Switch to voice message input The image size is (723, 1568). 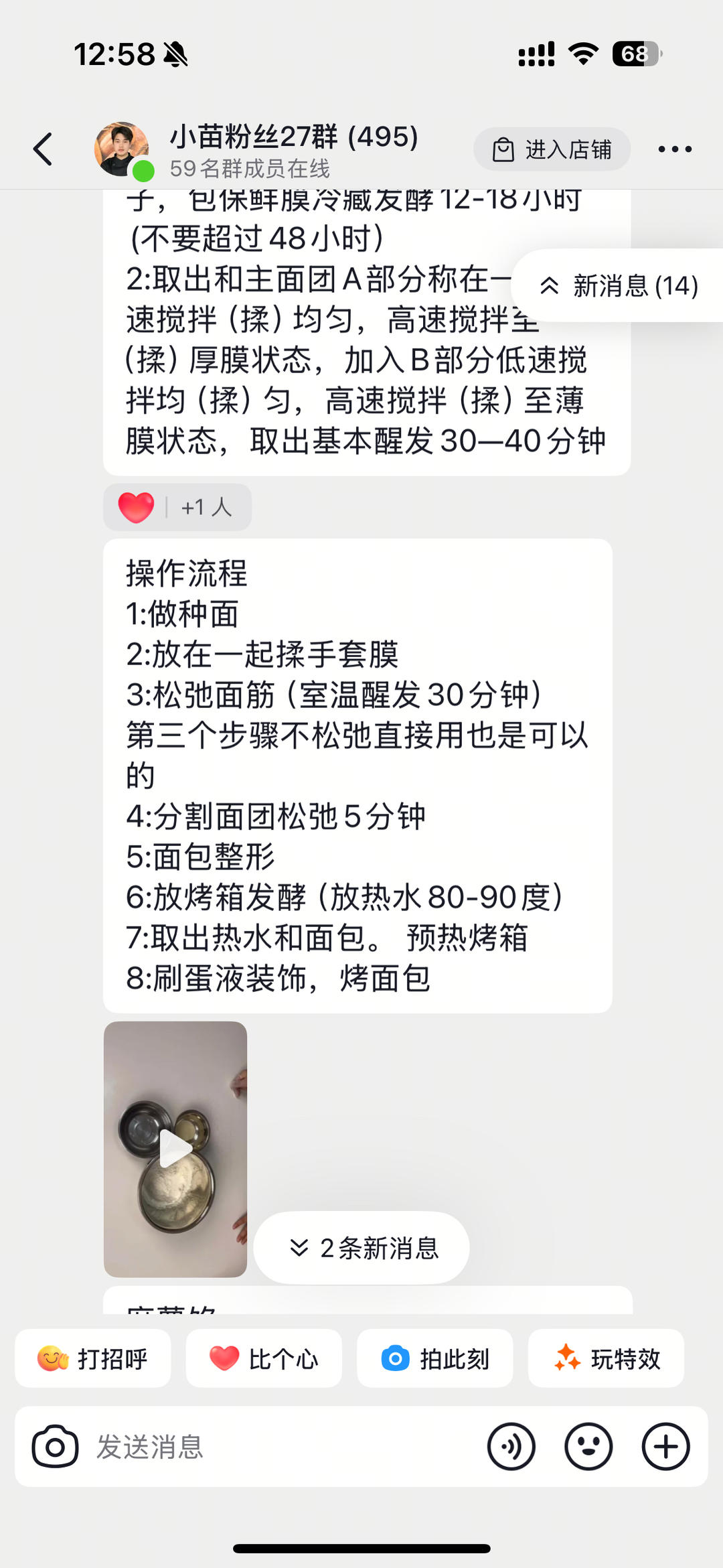pos(511,1447)
